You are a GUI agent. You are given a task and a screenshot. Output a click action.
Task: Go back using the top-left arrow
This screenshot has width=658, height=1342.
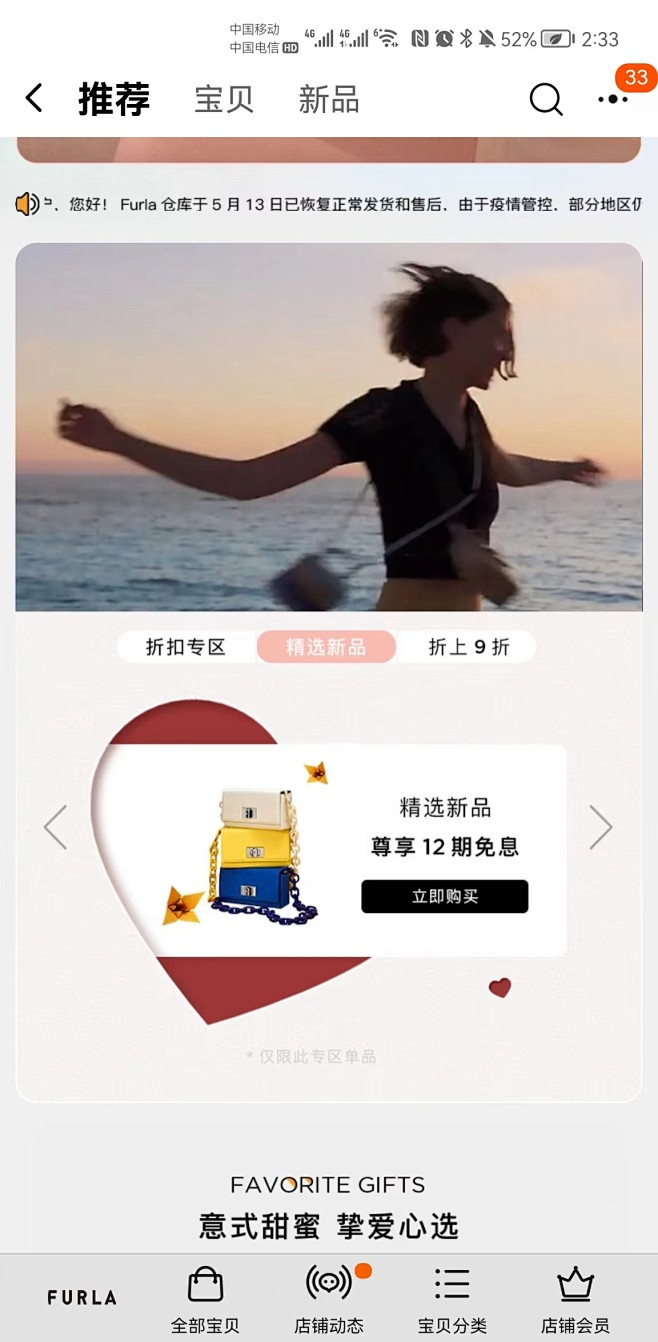pos(34,99)
